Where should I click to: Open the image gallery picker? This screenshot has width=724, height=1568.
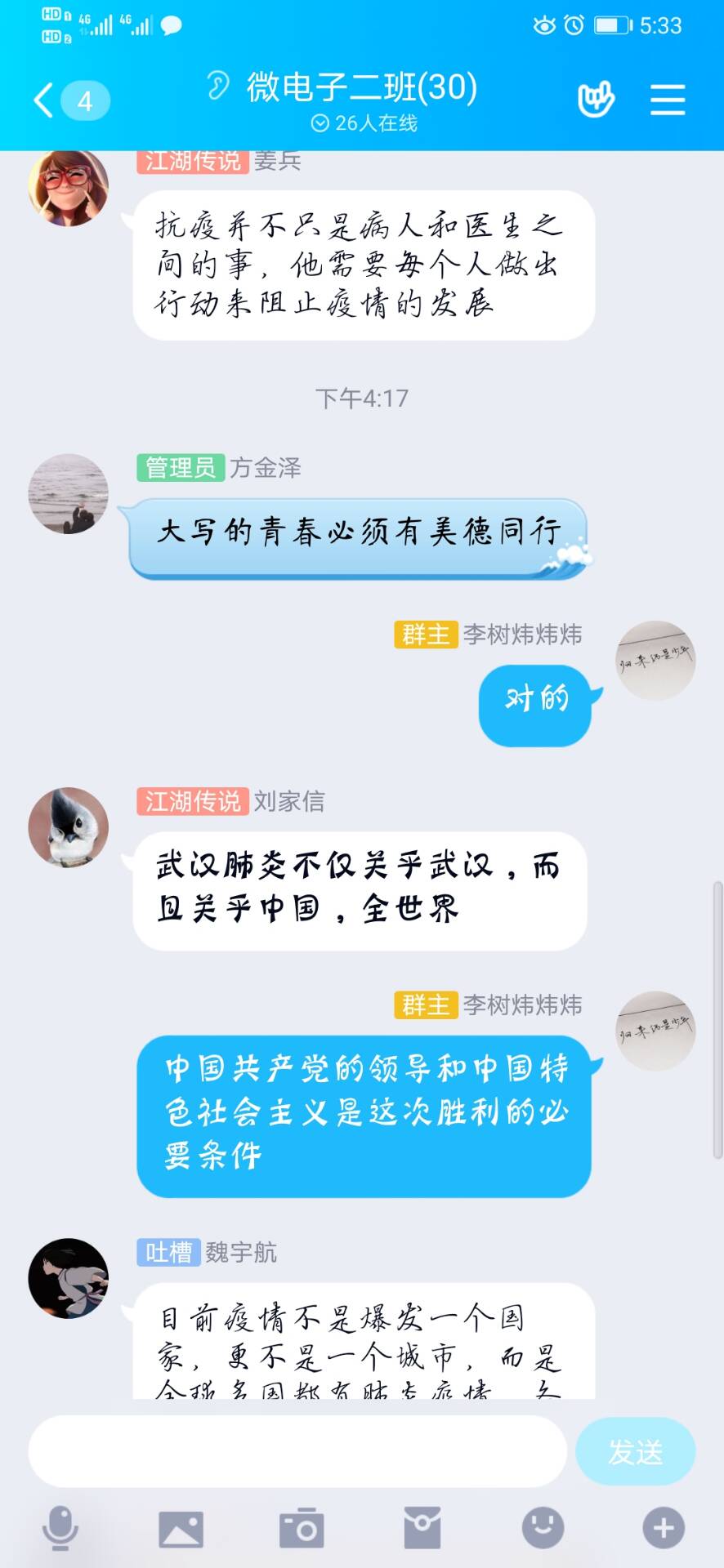point(181,1527)
